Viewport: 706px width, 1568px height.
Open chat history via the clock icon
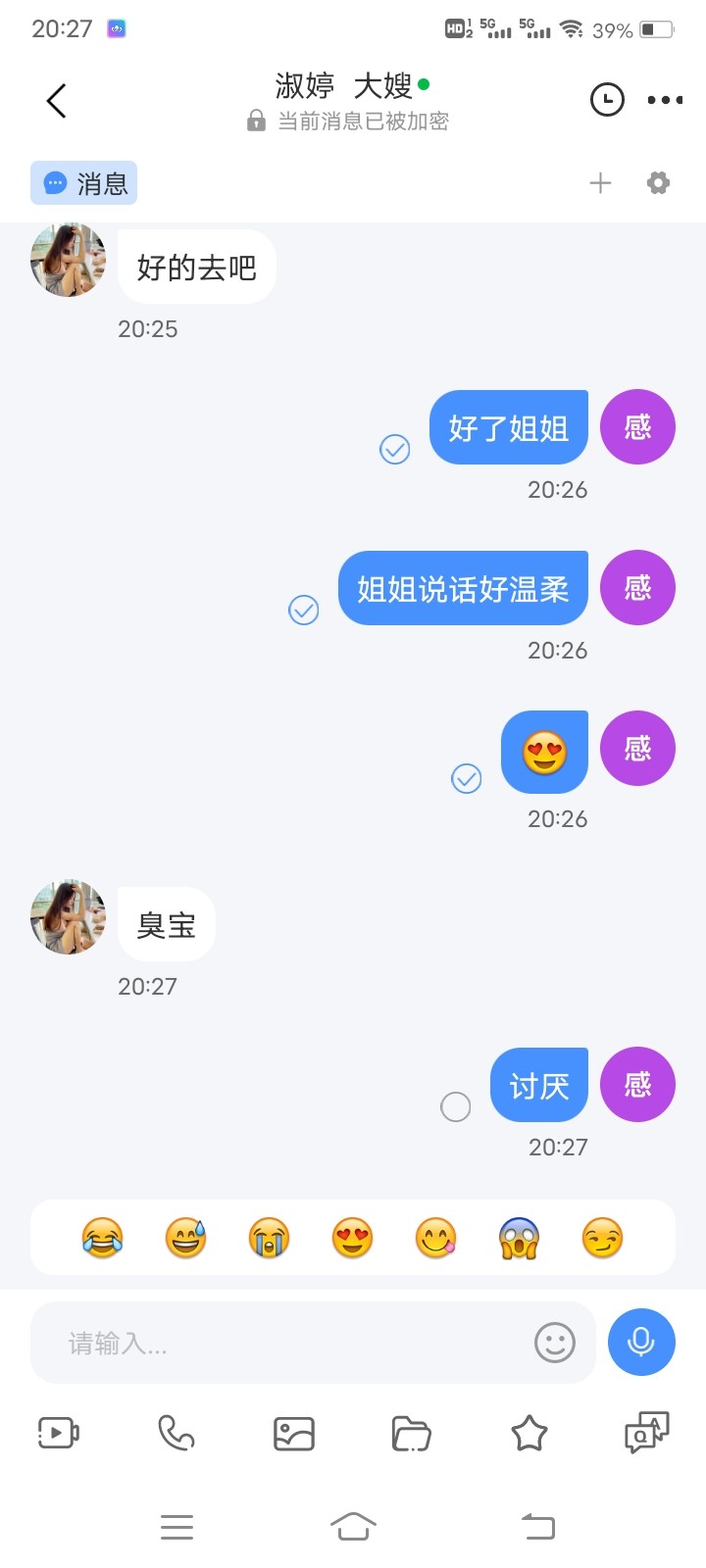(606, 99)
